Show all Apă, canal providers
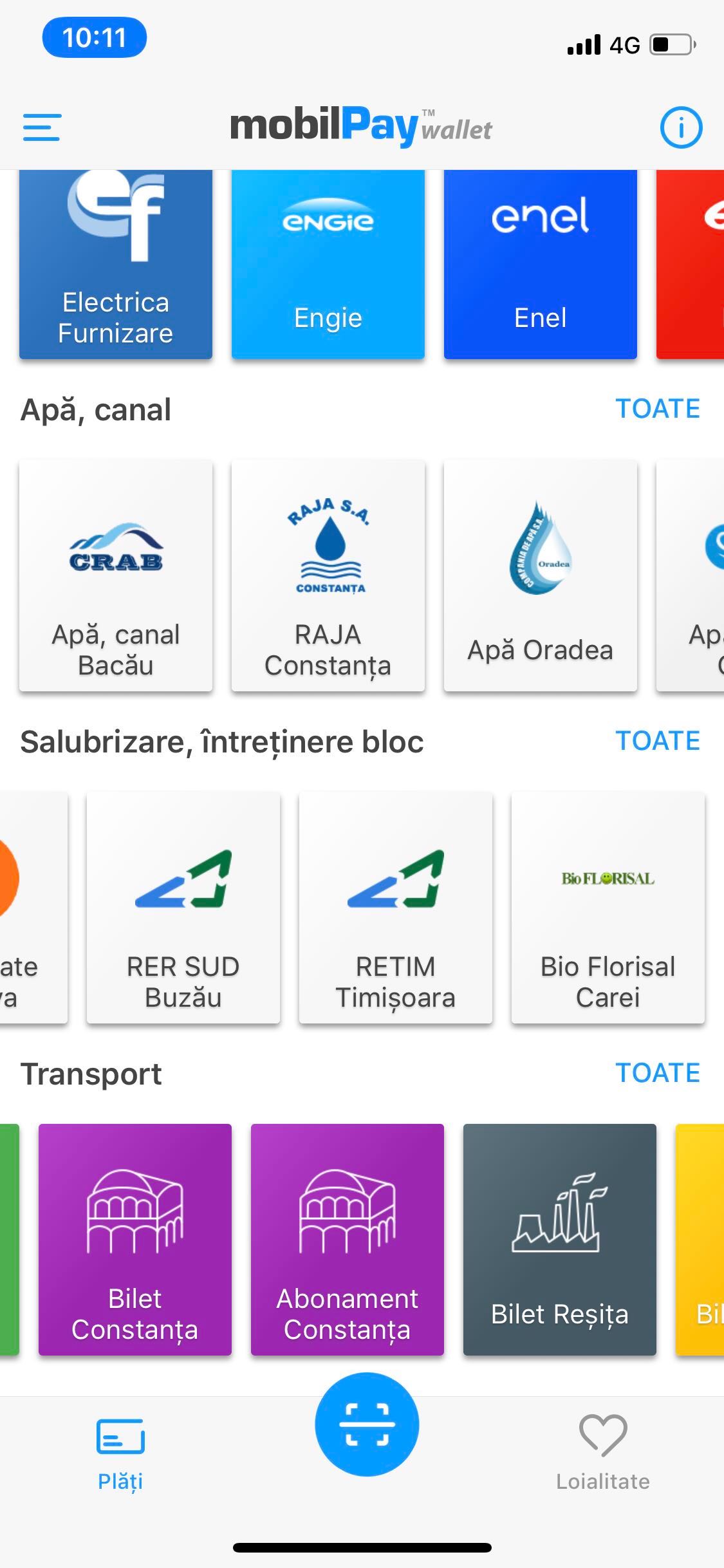Image resolution: width=724 pixels, height=1568 pixels. [658, 409]
